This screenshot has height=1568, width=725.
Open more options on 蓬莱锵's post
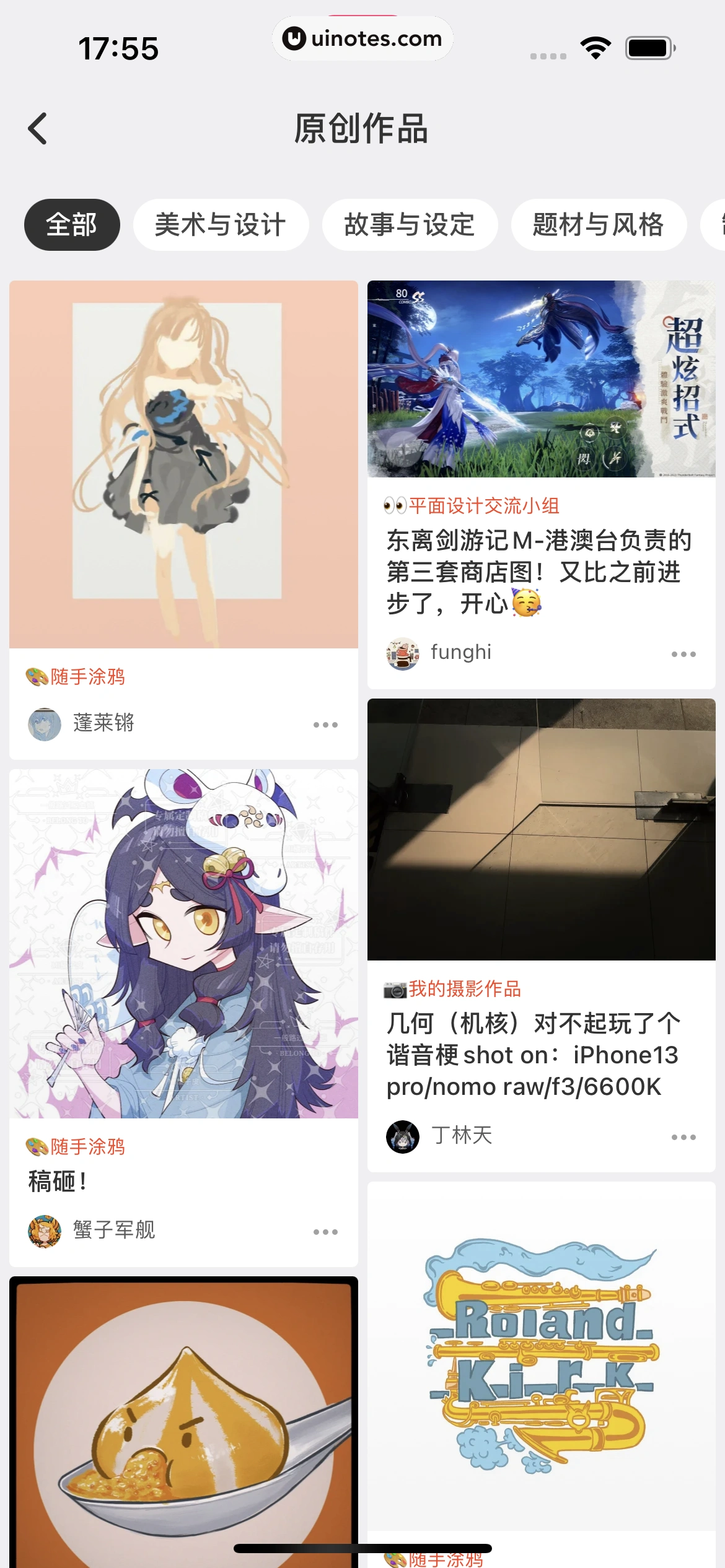325,725
